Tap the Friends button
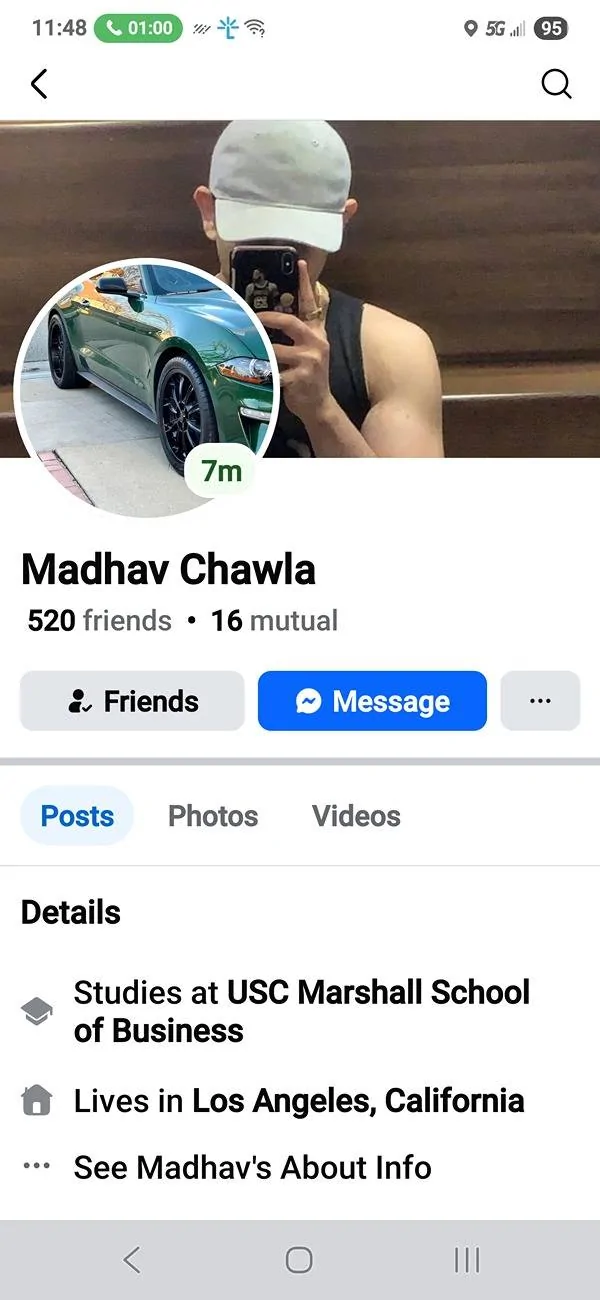 [x=132, y=701]
